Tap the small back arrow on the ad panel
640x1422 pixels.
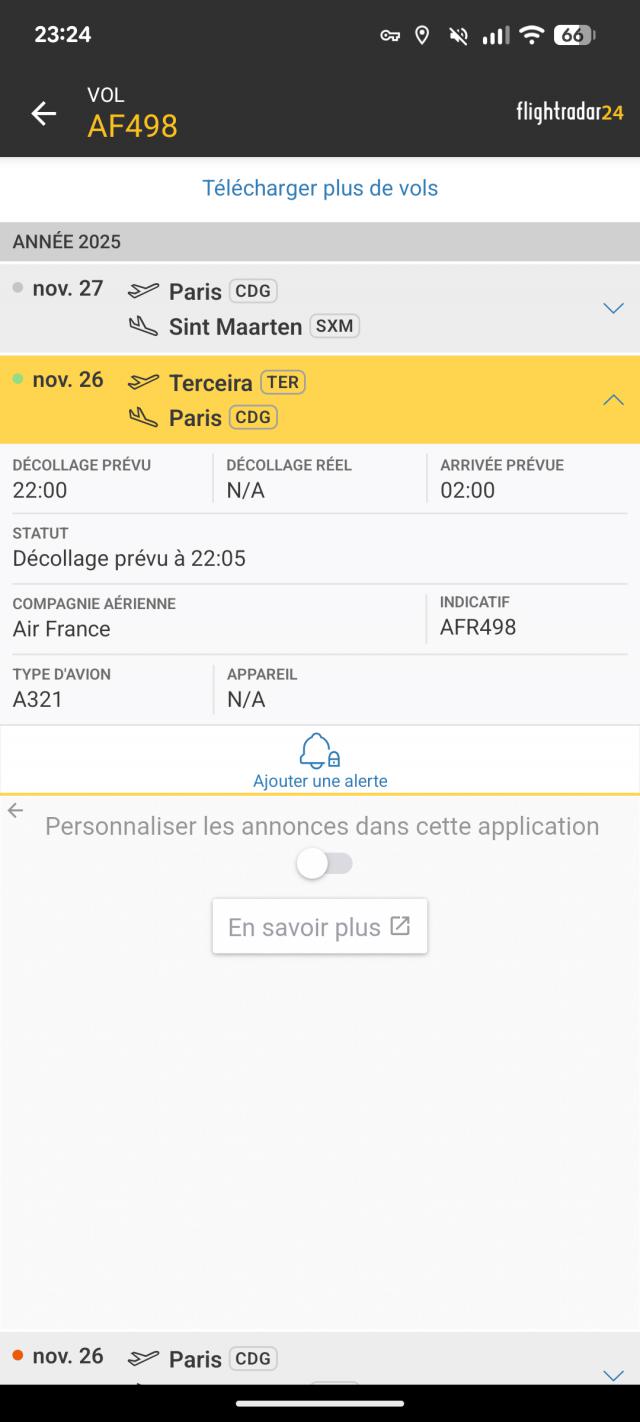(x=15, y=810)
